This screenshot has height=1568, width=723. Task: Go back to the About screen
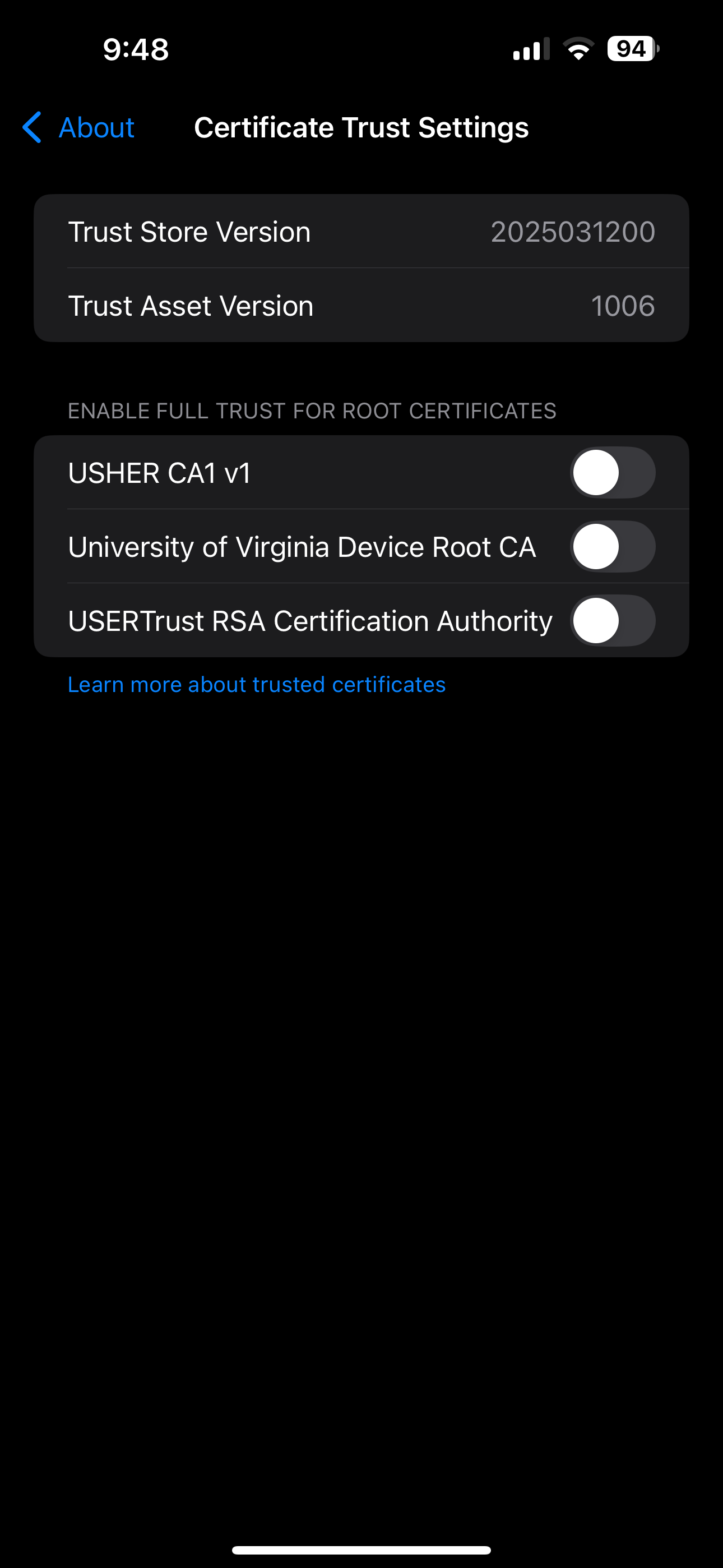(x=78, y=128)
